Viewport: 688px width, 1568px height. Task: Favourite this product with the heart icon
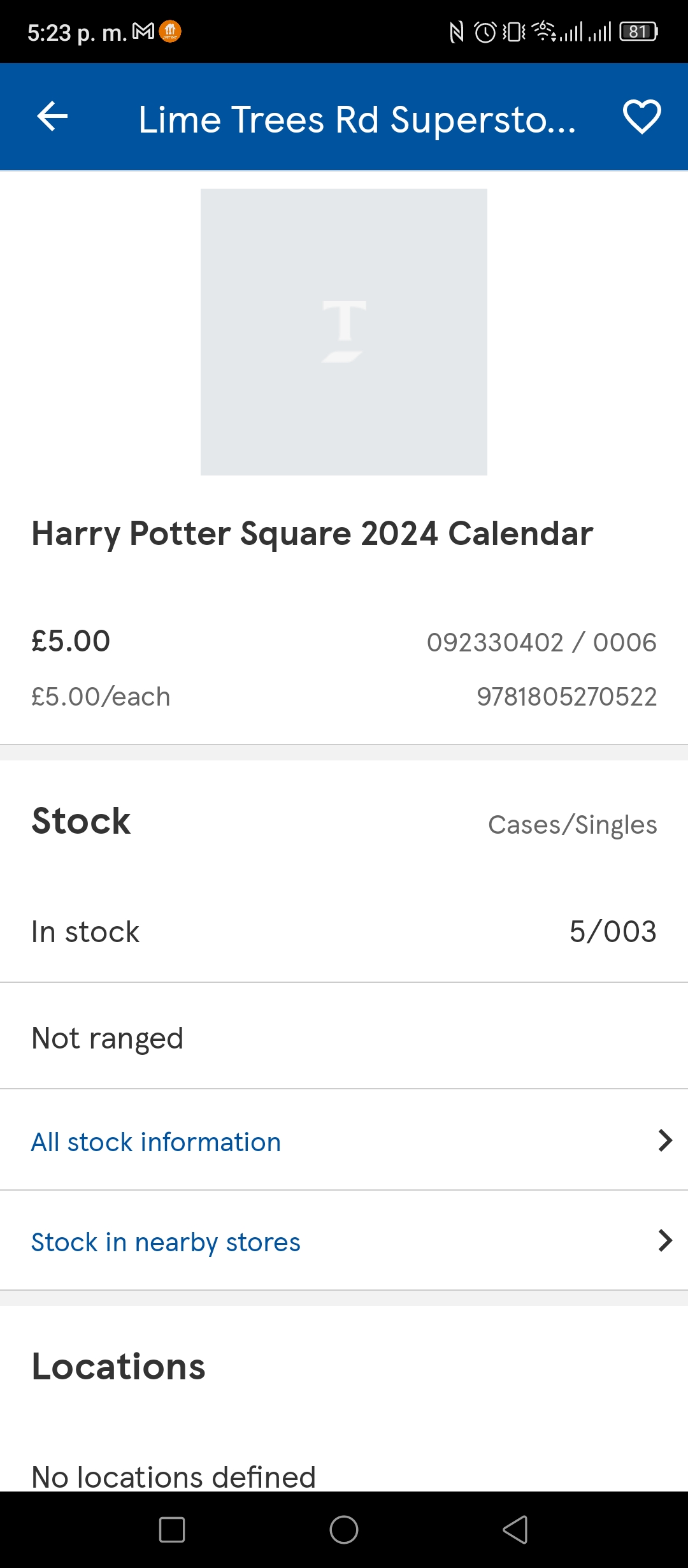pyautogui.click(x=641, y=117)
